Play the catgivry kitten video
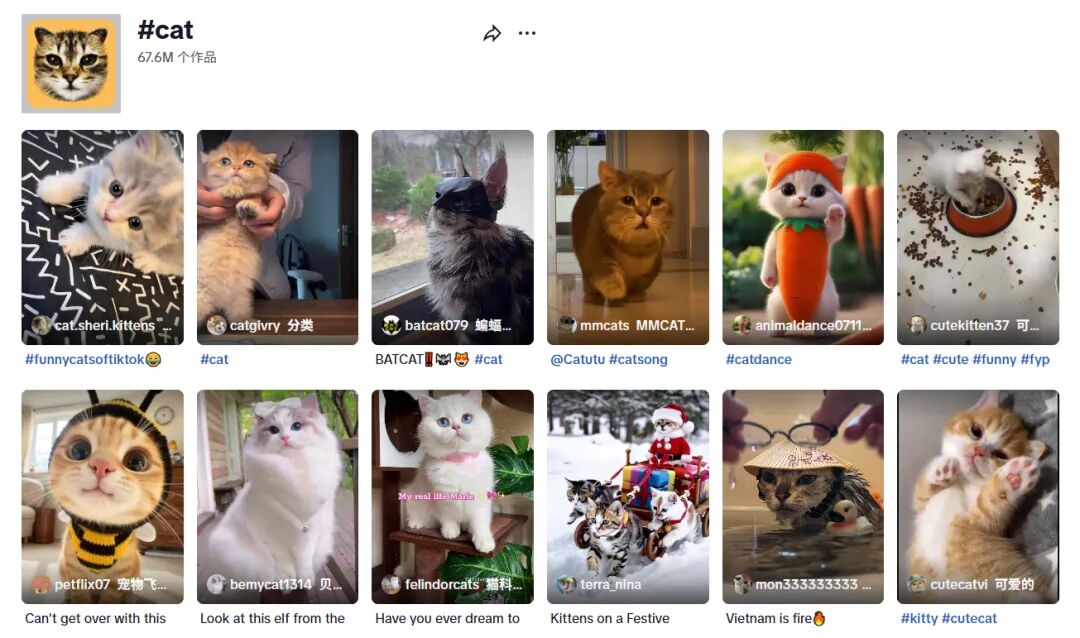 coord(277,230)
